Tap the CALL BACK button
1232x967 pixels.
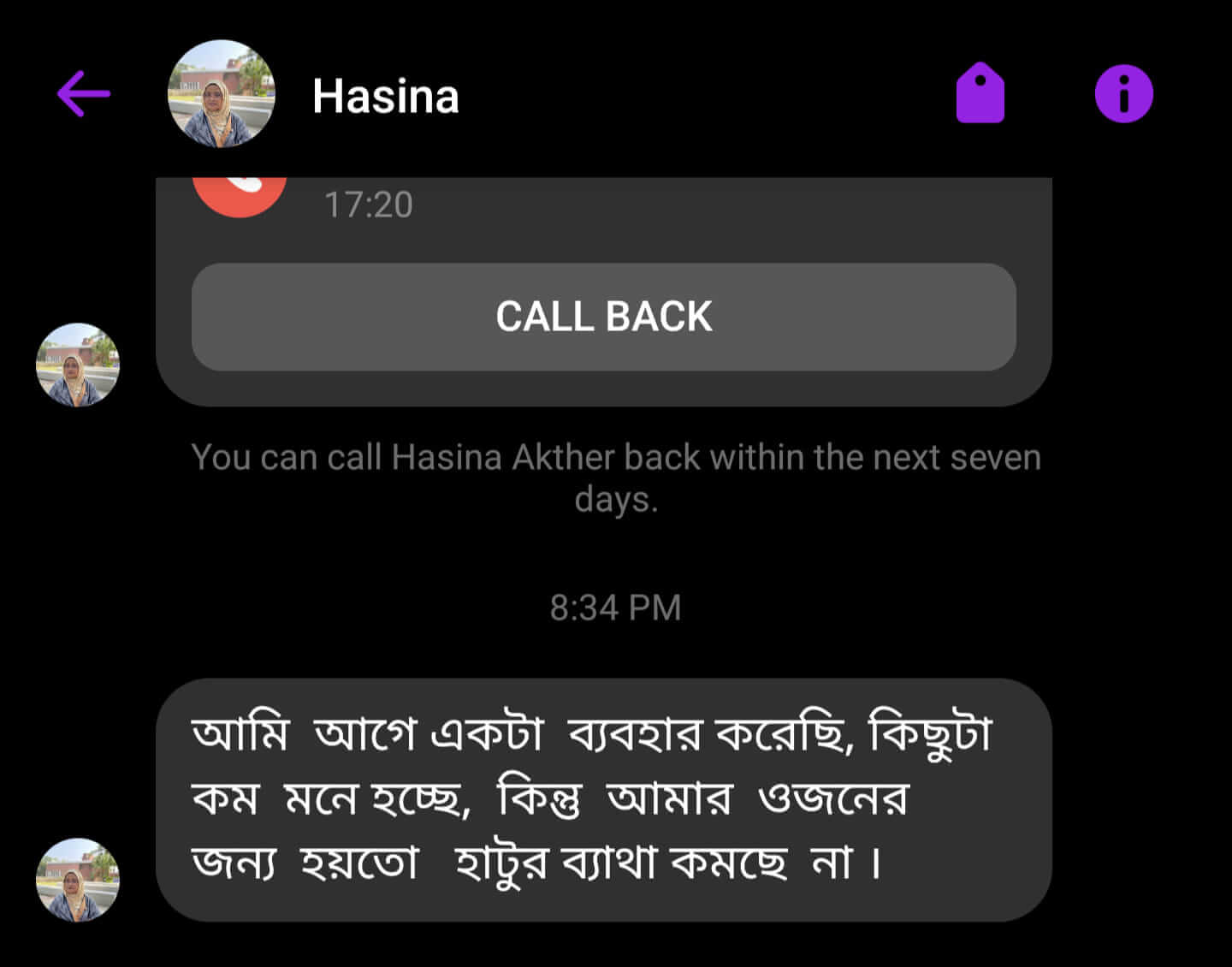click(603, 317)
